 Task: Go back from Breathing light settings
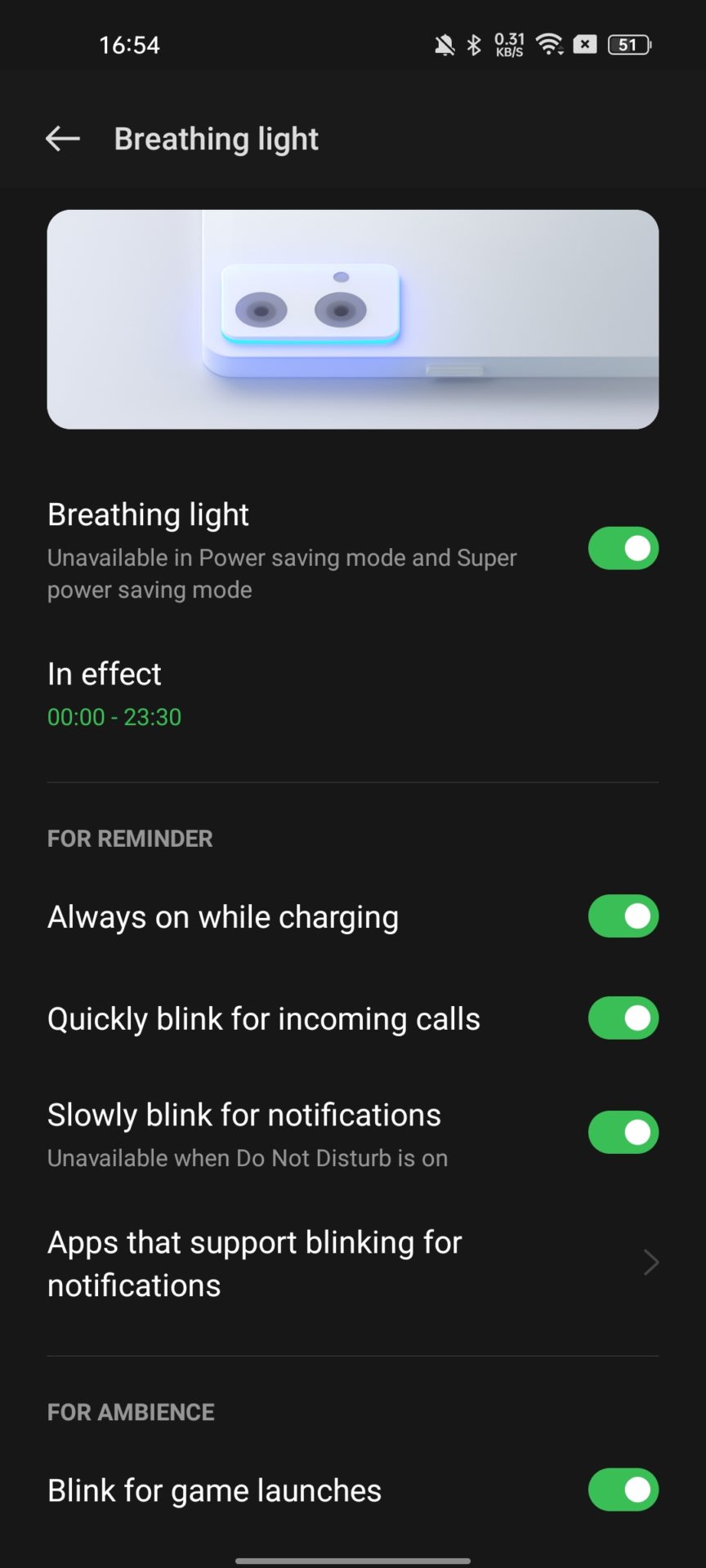62,139
